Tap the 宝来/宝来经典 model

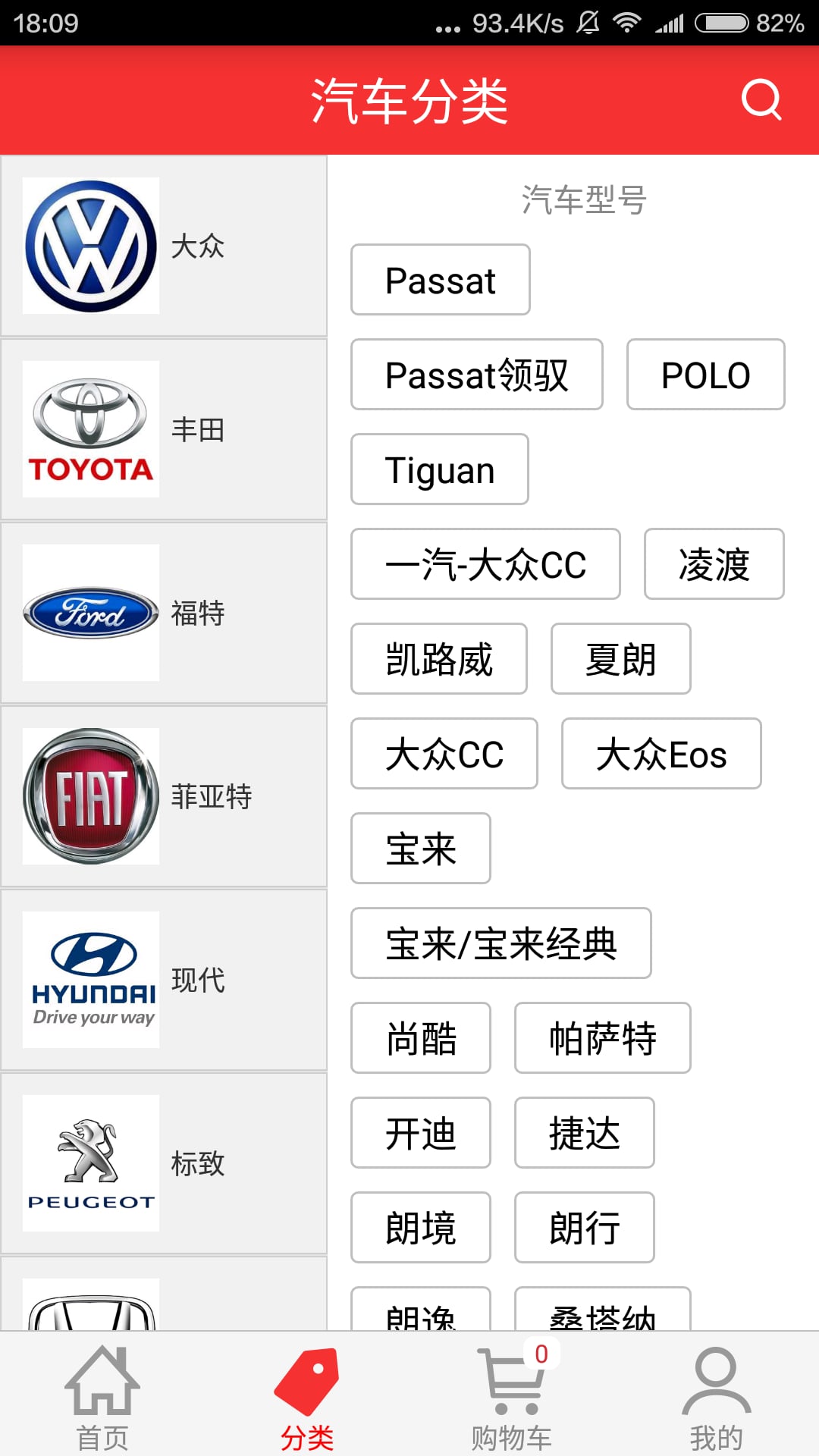point(501,943)
